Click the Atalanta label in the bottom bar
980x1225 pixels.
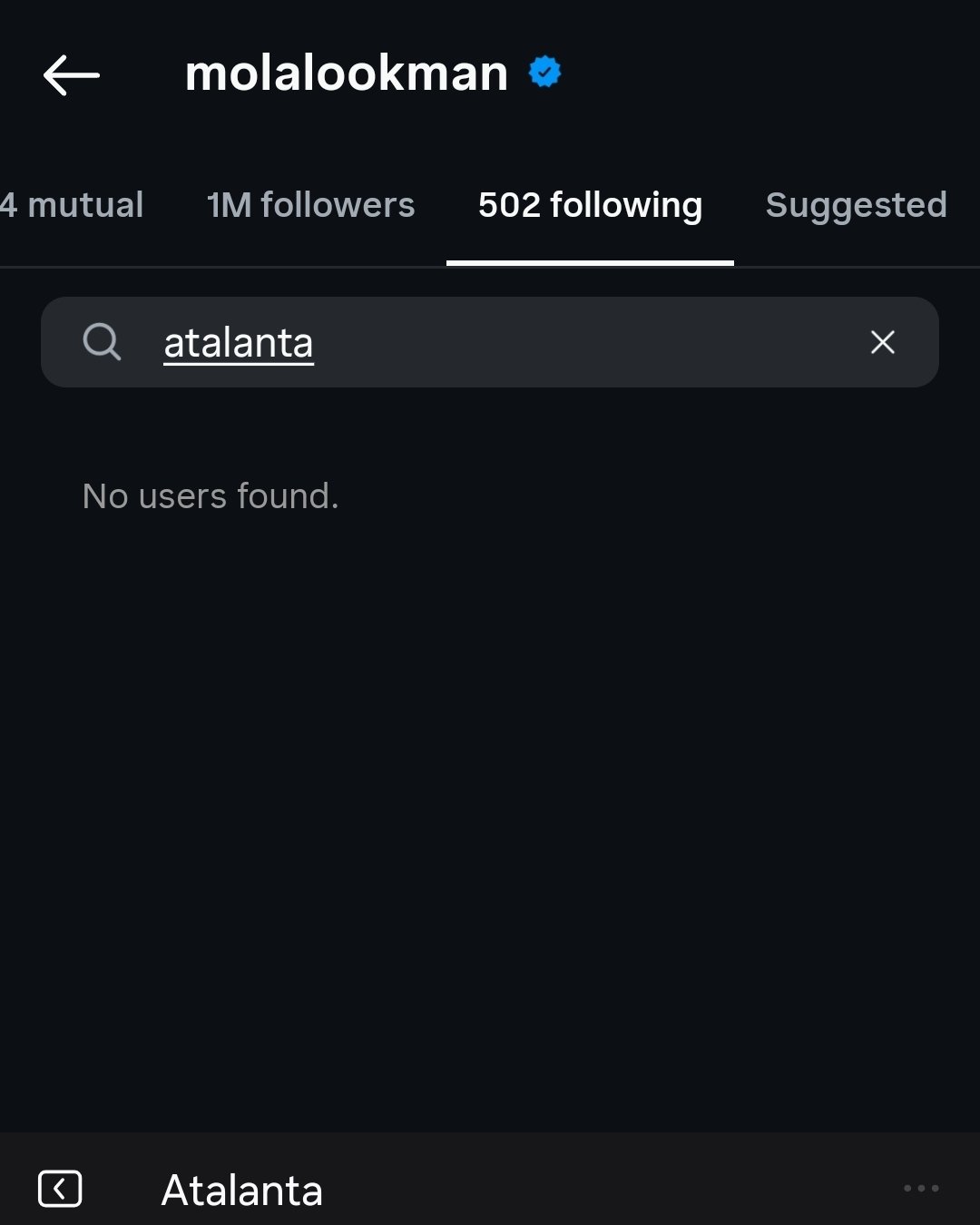241,1189
